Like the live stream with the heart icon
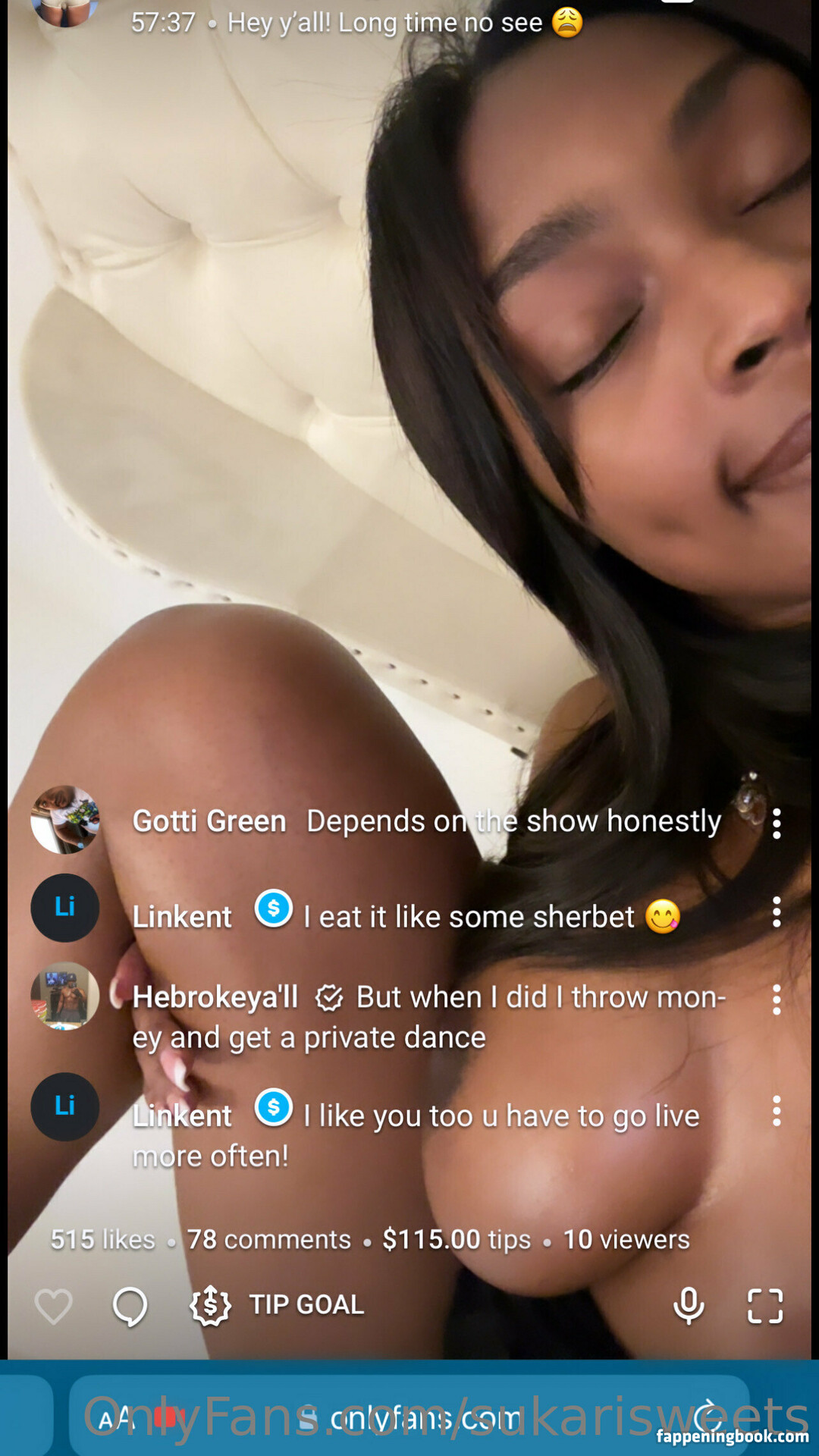 pos(54,1307)
